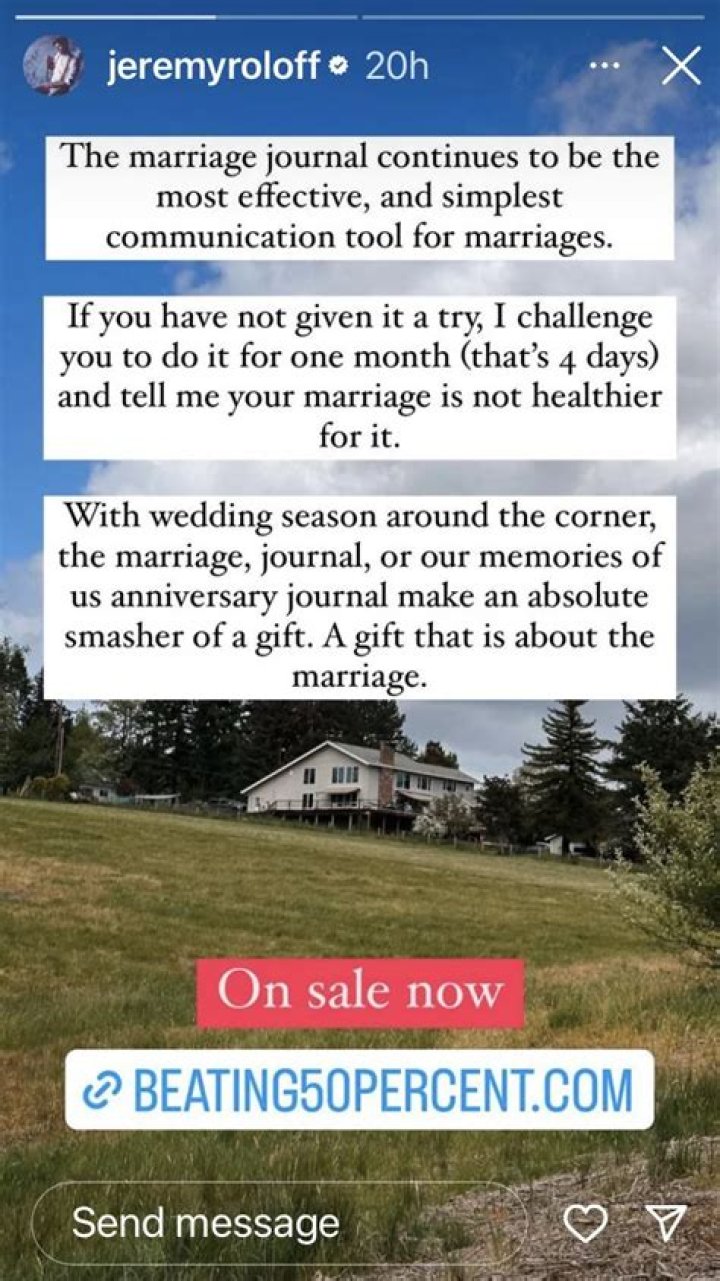The height and width of the screenshot is (1281, 720).
Task: Open the BEATING50PERCENT.COM link sticker
Action: point(360,1090)
